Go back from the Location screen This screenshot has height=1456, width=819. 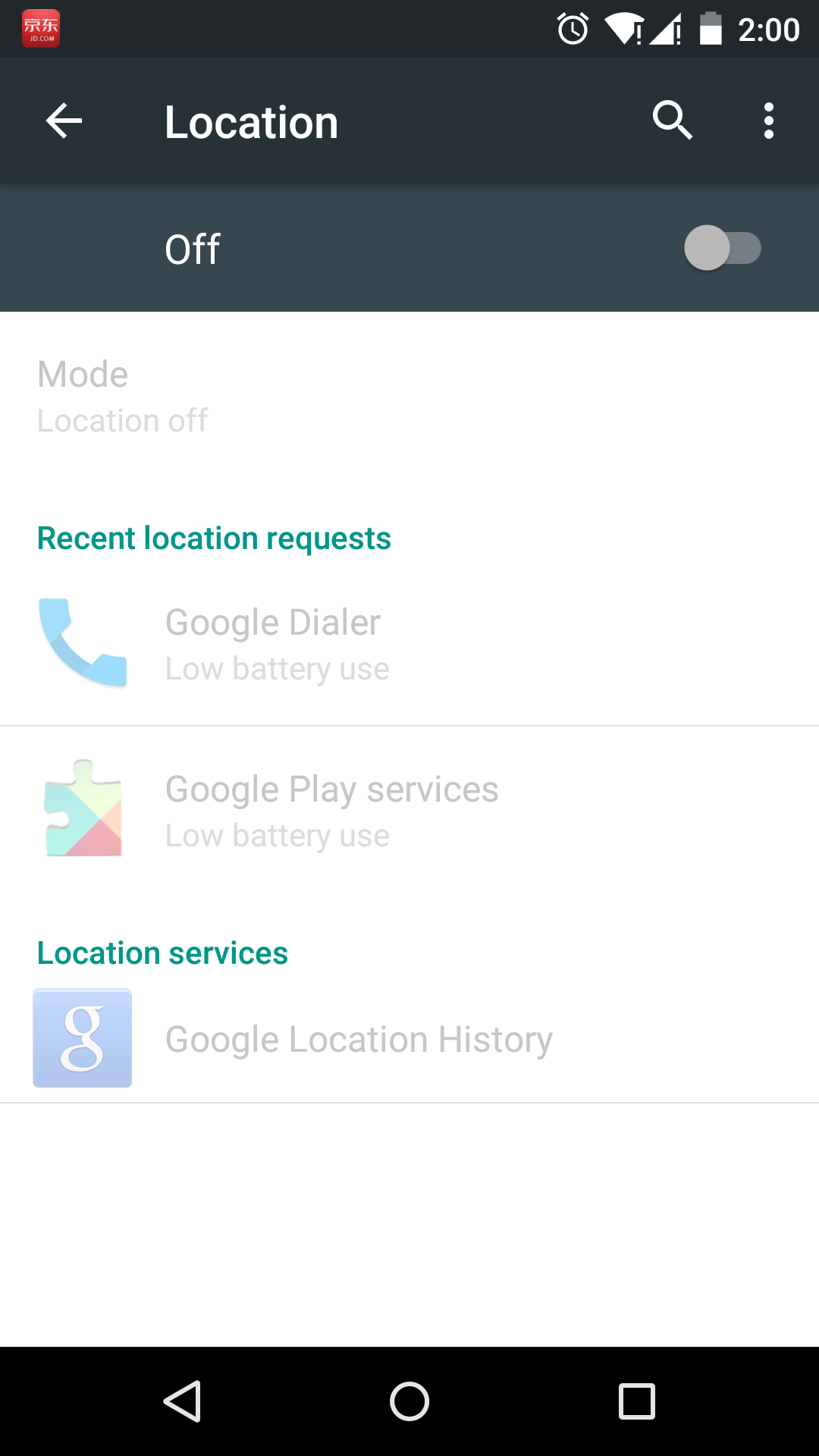[64, 121]
